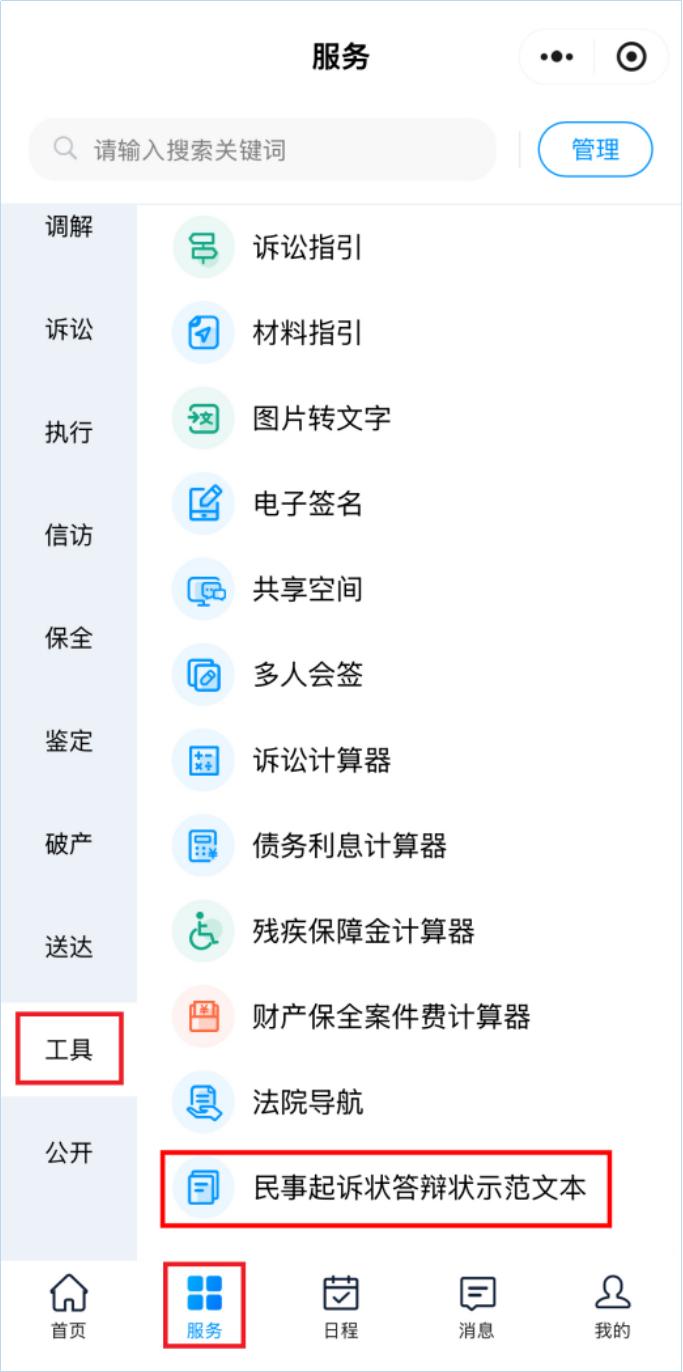Open 债务利息计算器
The image size is (683, 1372).
pyautogui.click(x=348, y=846)
